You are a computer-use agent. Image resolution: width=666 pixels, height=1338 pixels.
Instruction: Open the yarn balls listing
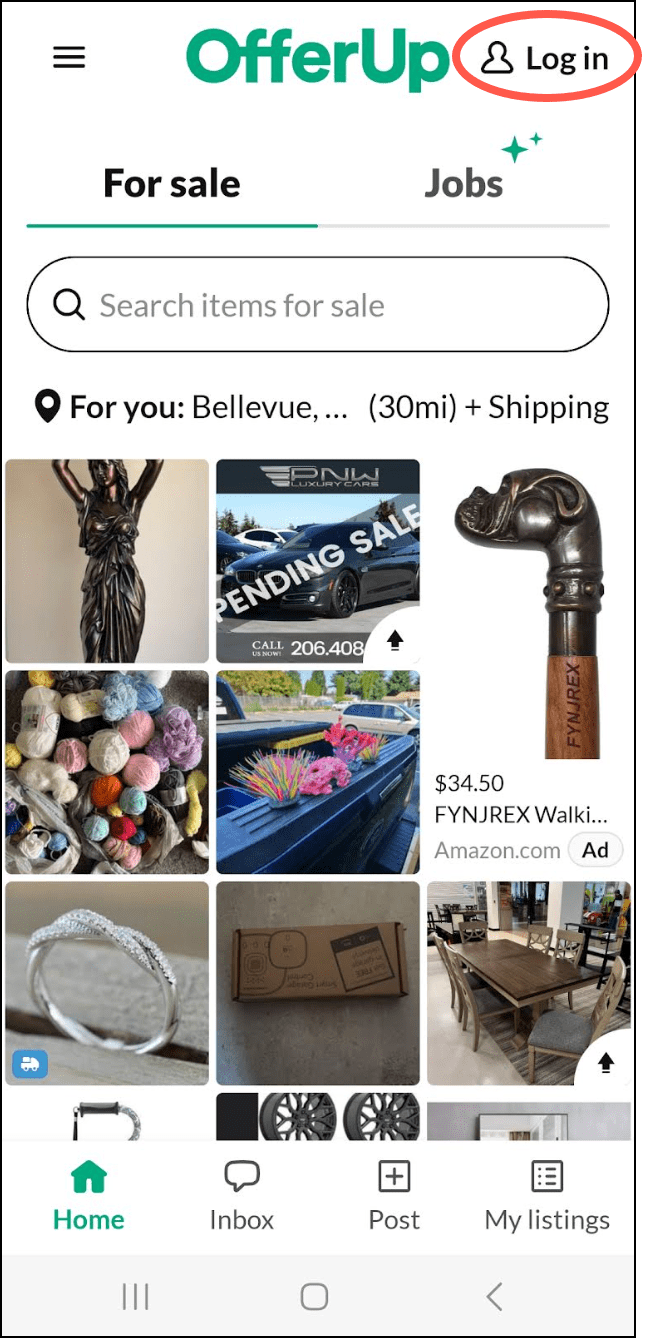[107, 772]
